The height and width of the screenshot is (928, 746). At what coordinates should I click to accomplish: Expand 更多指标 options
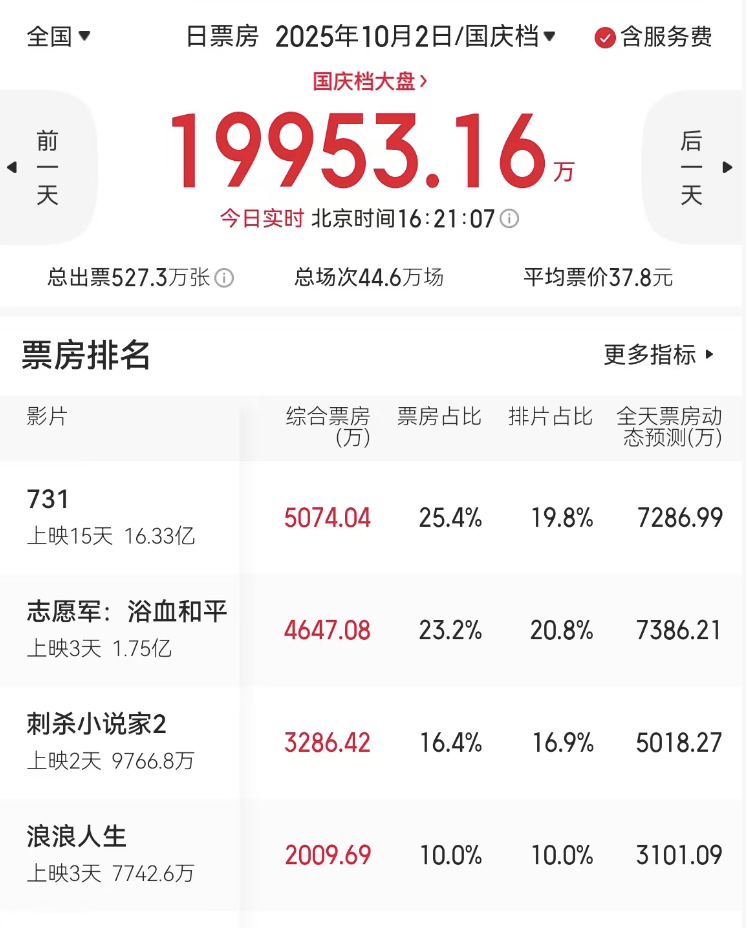pyautogui.click(x=659, y=354)
